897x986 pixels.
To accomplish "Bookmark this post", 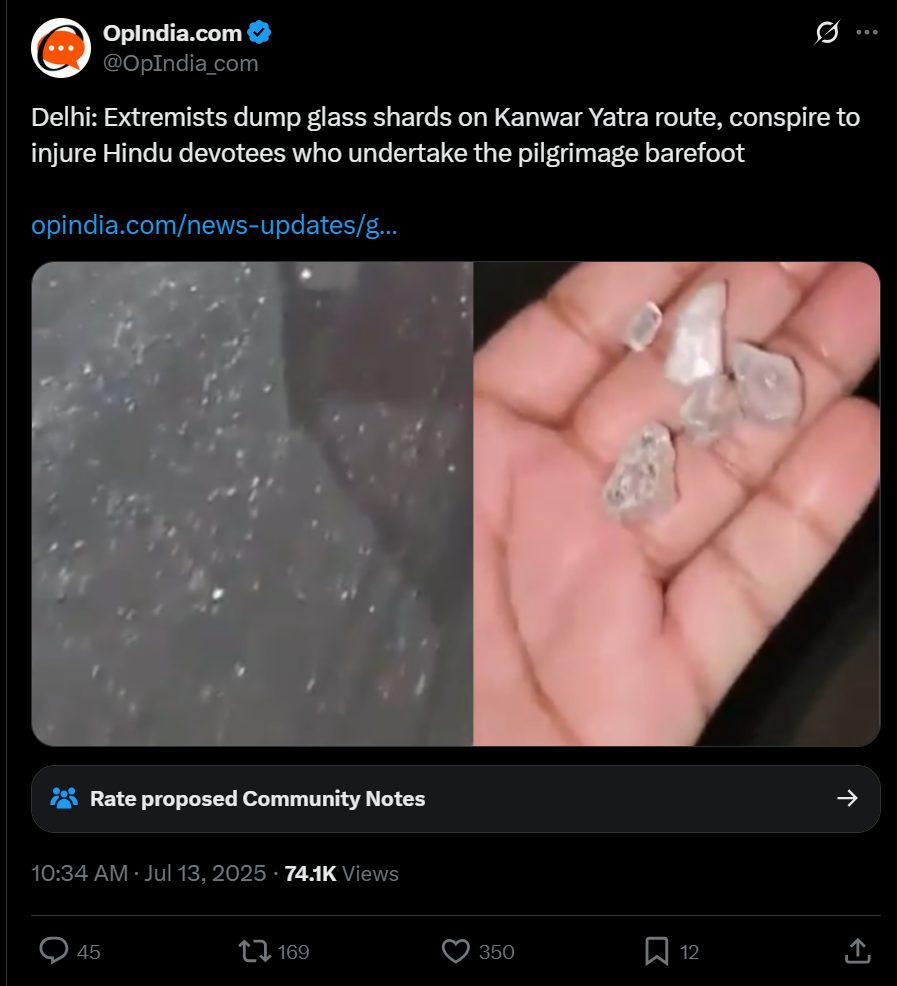I will tap(657, 951).
